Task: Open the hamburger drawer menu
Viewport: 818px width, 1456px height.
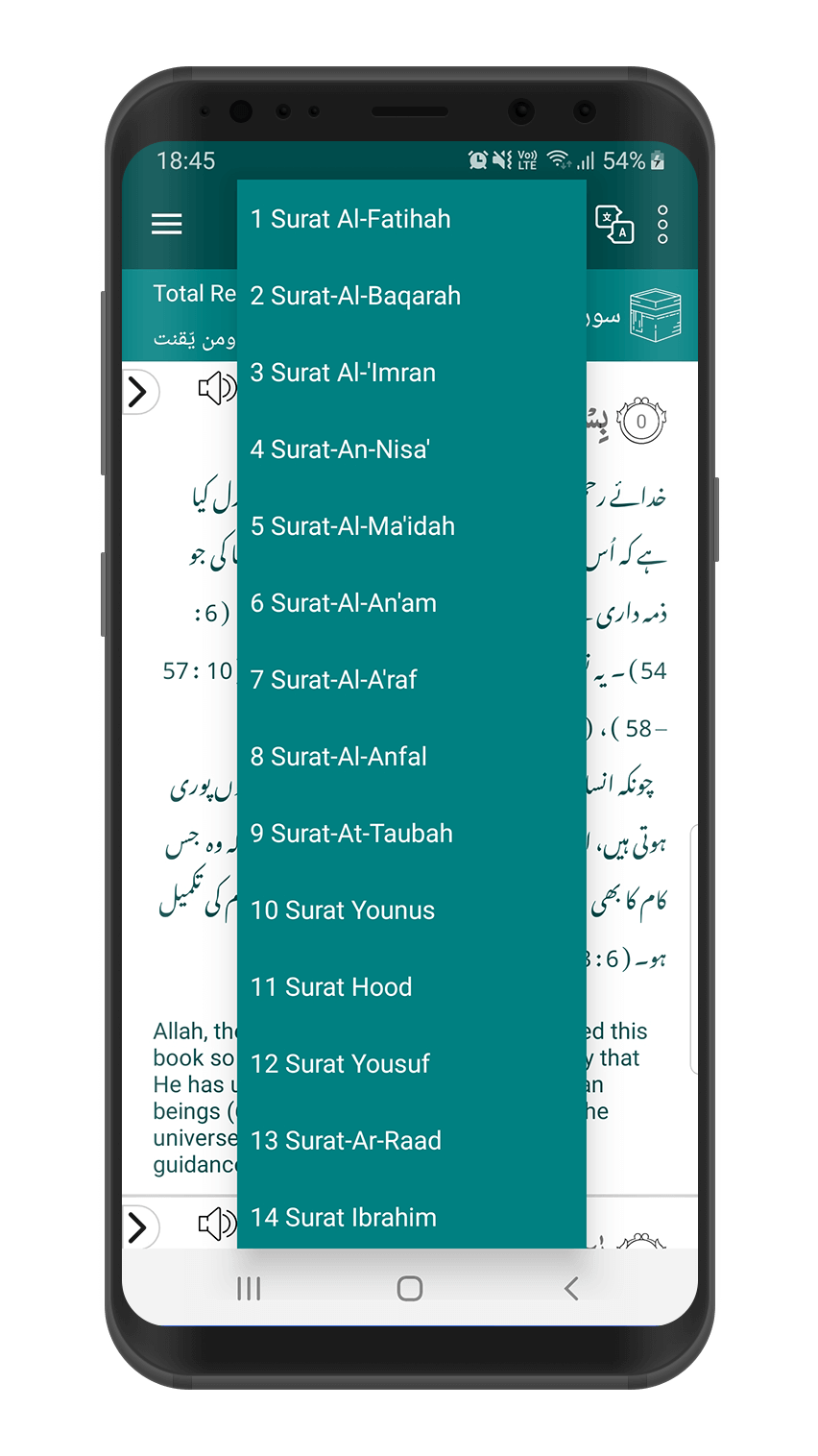Action: pos(167,225)
